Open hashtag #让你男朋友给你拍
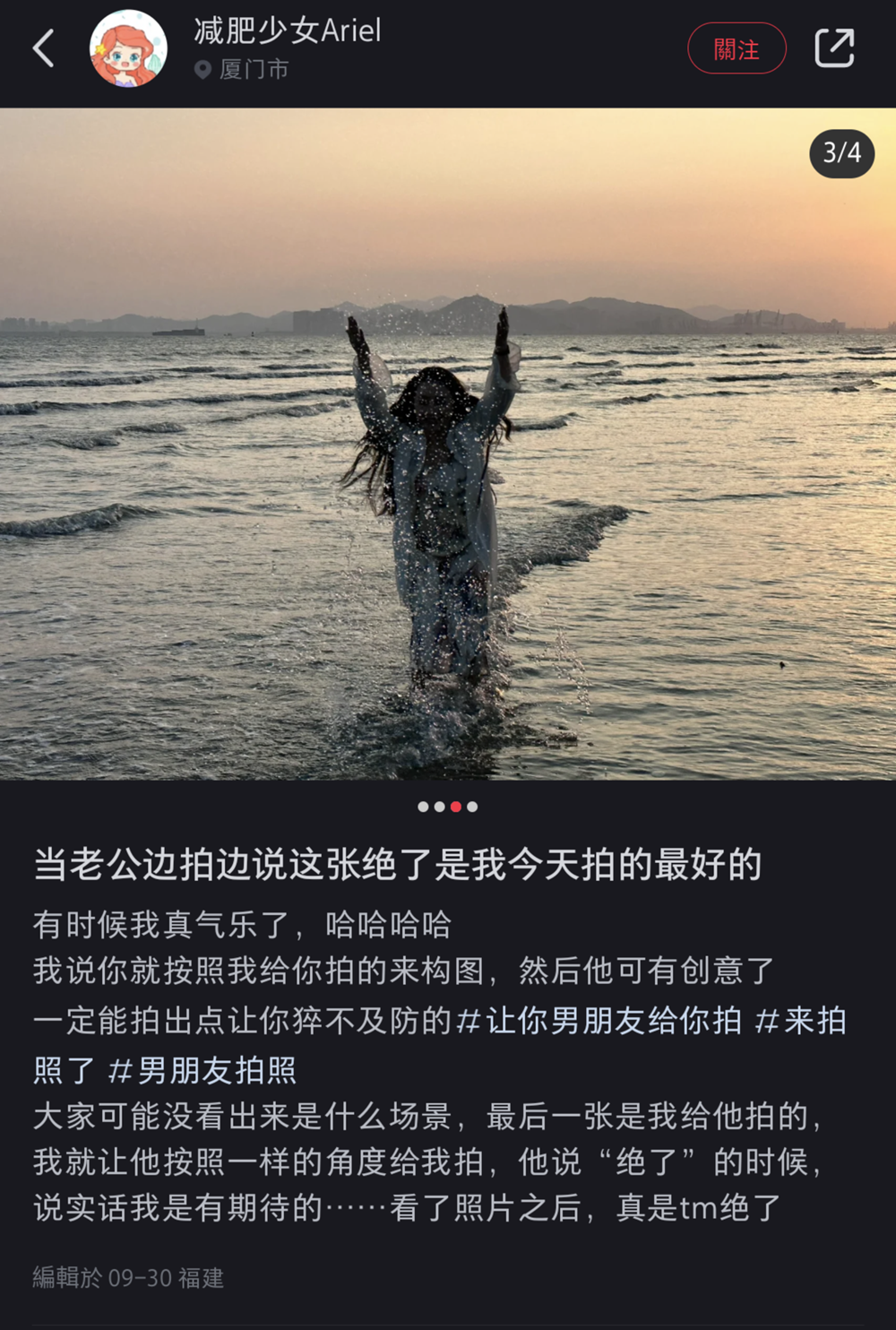This screenshot has height=1330, width=896. click(x=599, y=1021)
